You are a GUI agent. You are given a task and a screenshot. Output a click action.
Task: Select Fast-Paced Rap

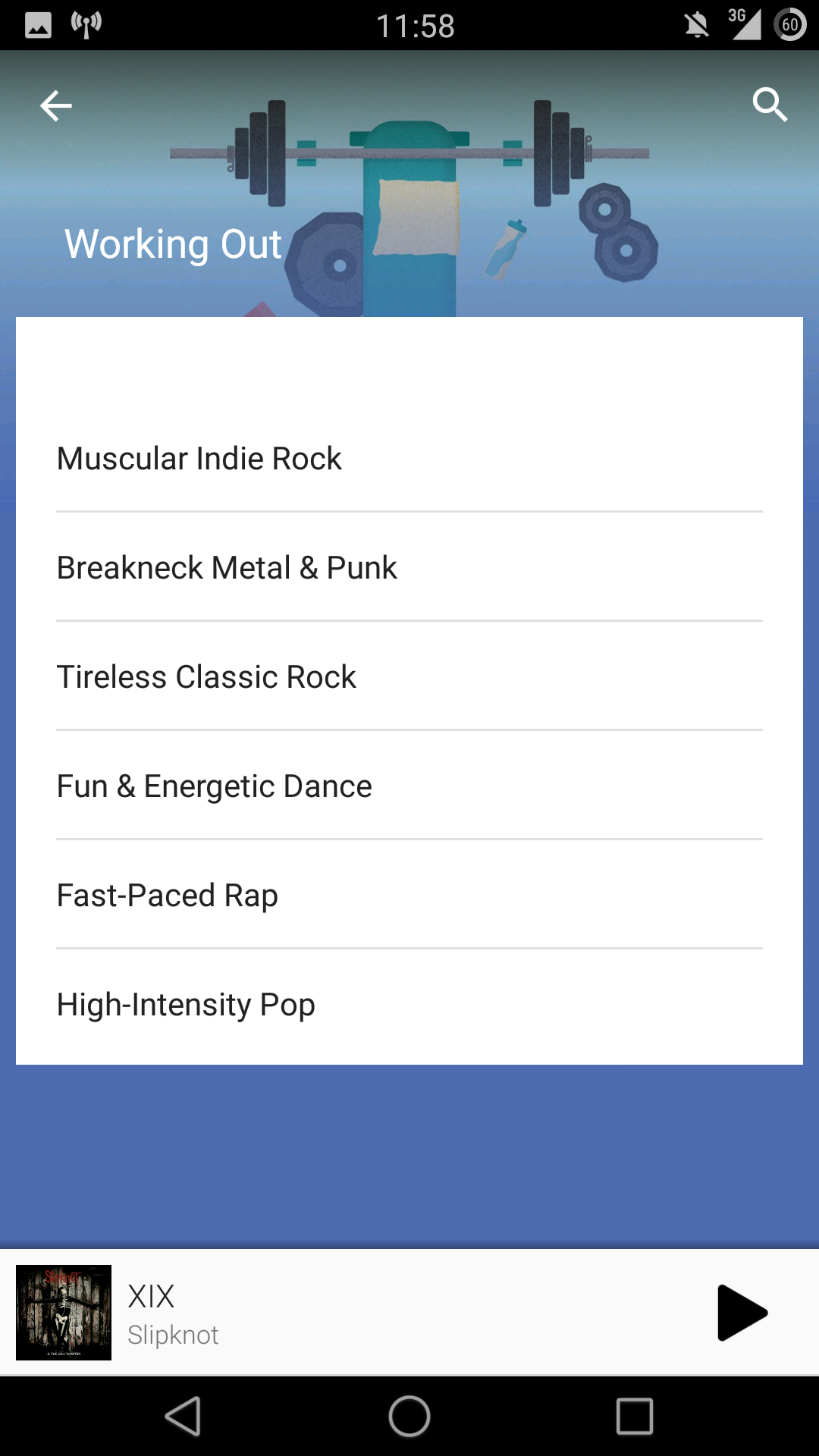(x=409, y=895)
